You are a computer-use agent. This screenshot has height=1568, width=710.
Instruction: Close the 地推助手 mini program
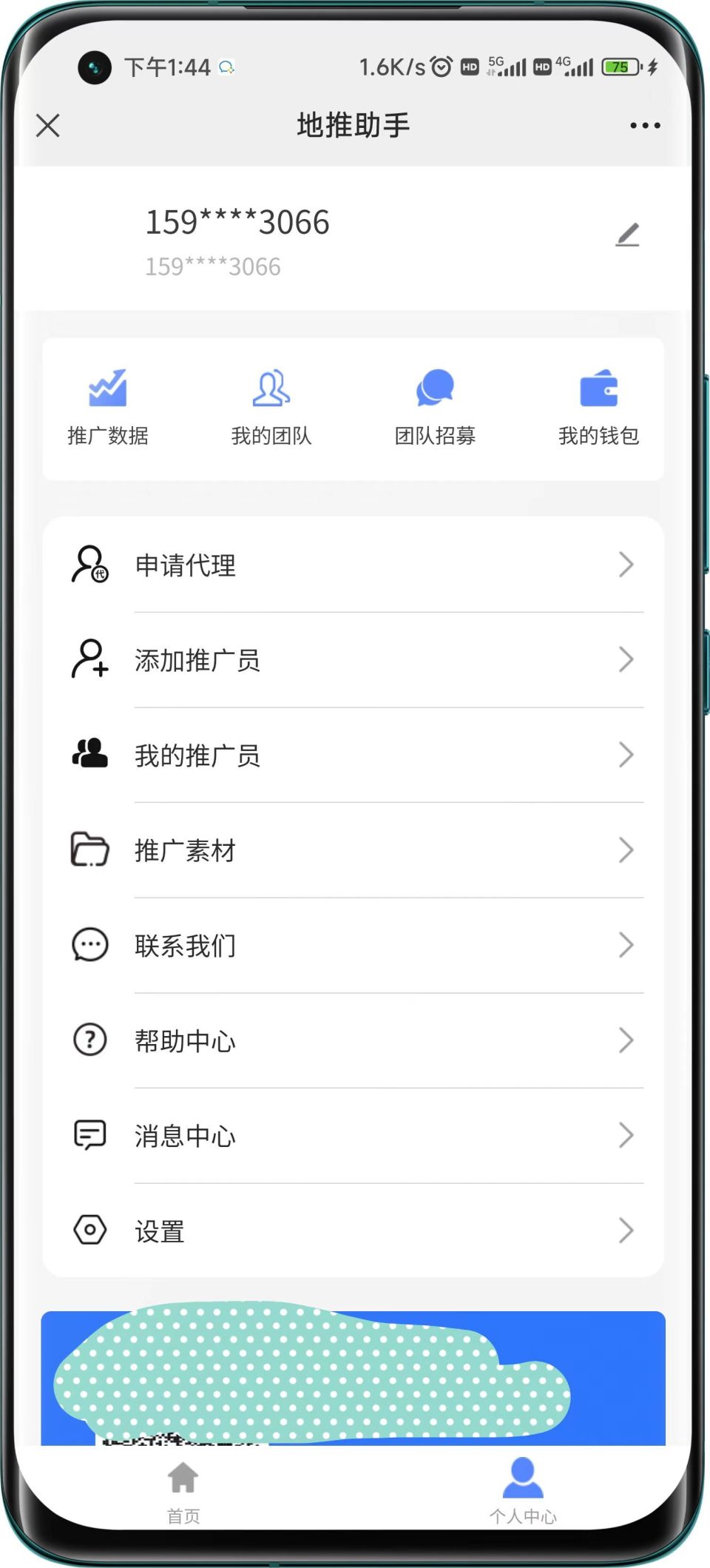click(x=48, y=126)
